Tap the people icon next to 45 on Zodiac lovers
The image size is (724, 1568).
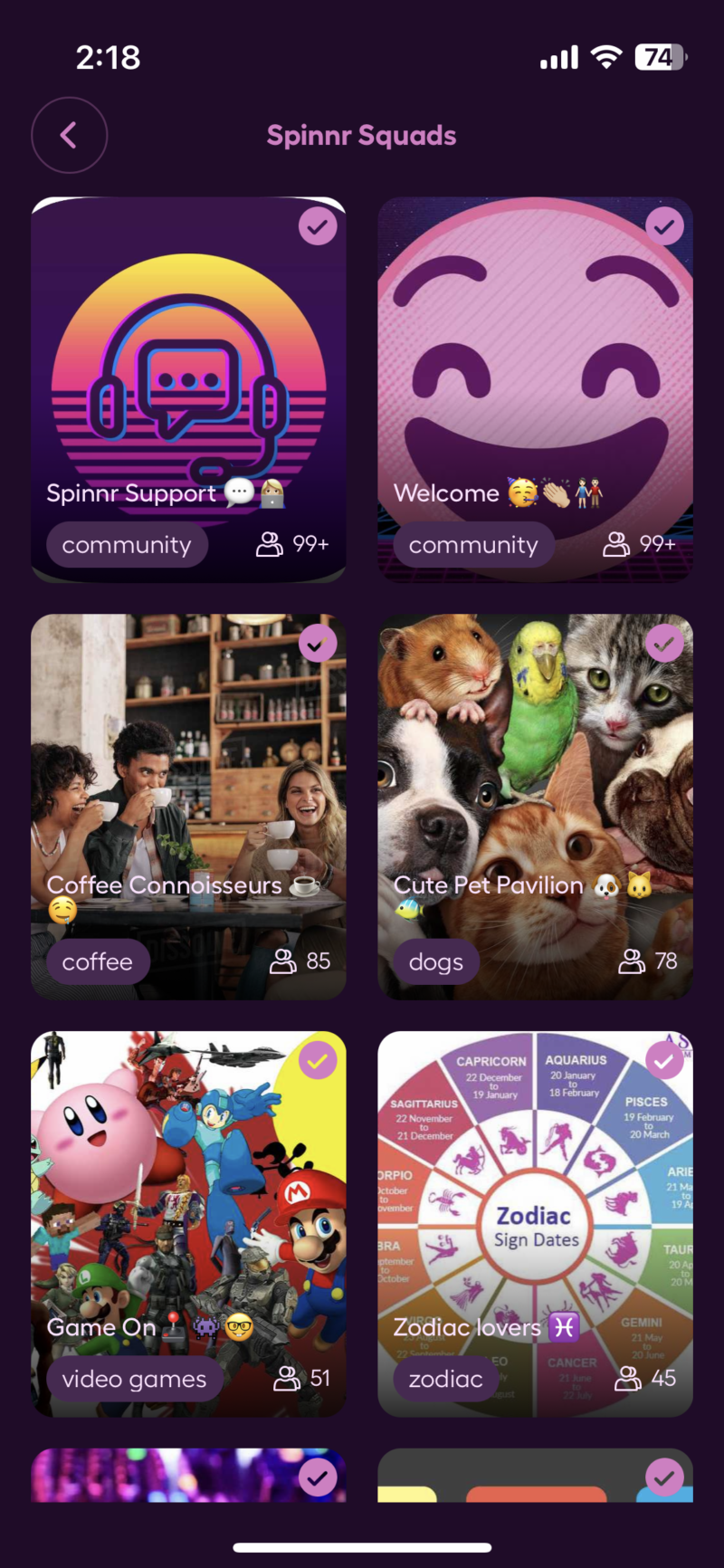tap(629, 1379)
